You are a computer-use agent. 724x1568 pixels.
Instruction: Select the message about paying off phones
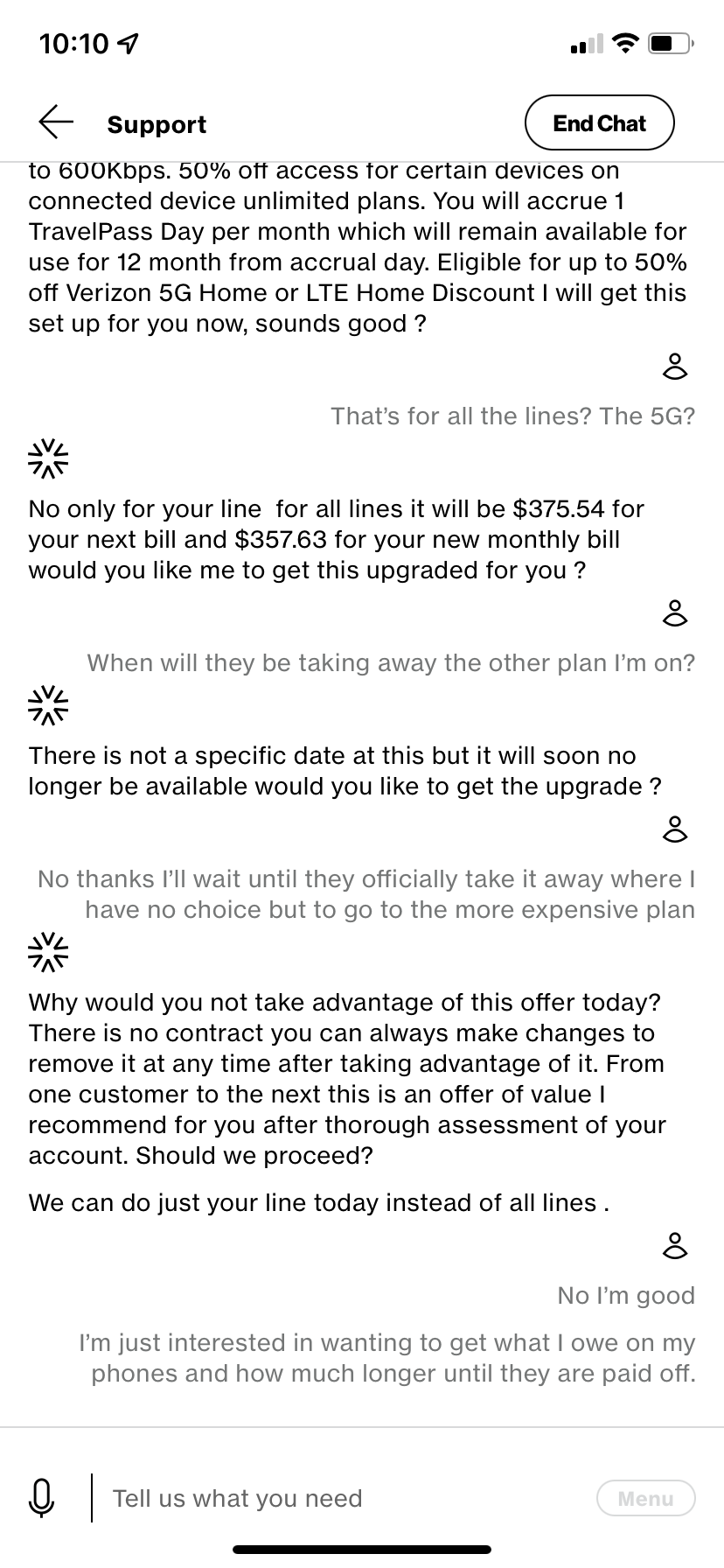point(388,1358)
